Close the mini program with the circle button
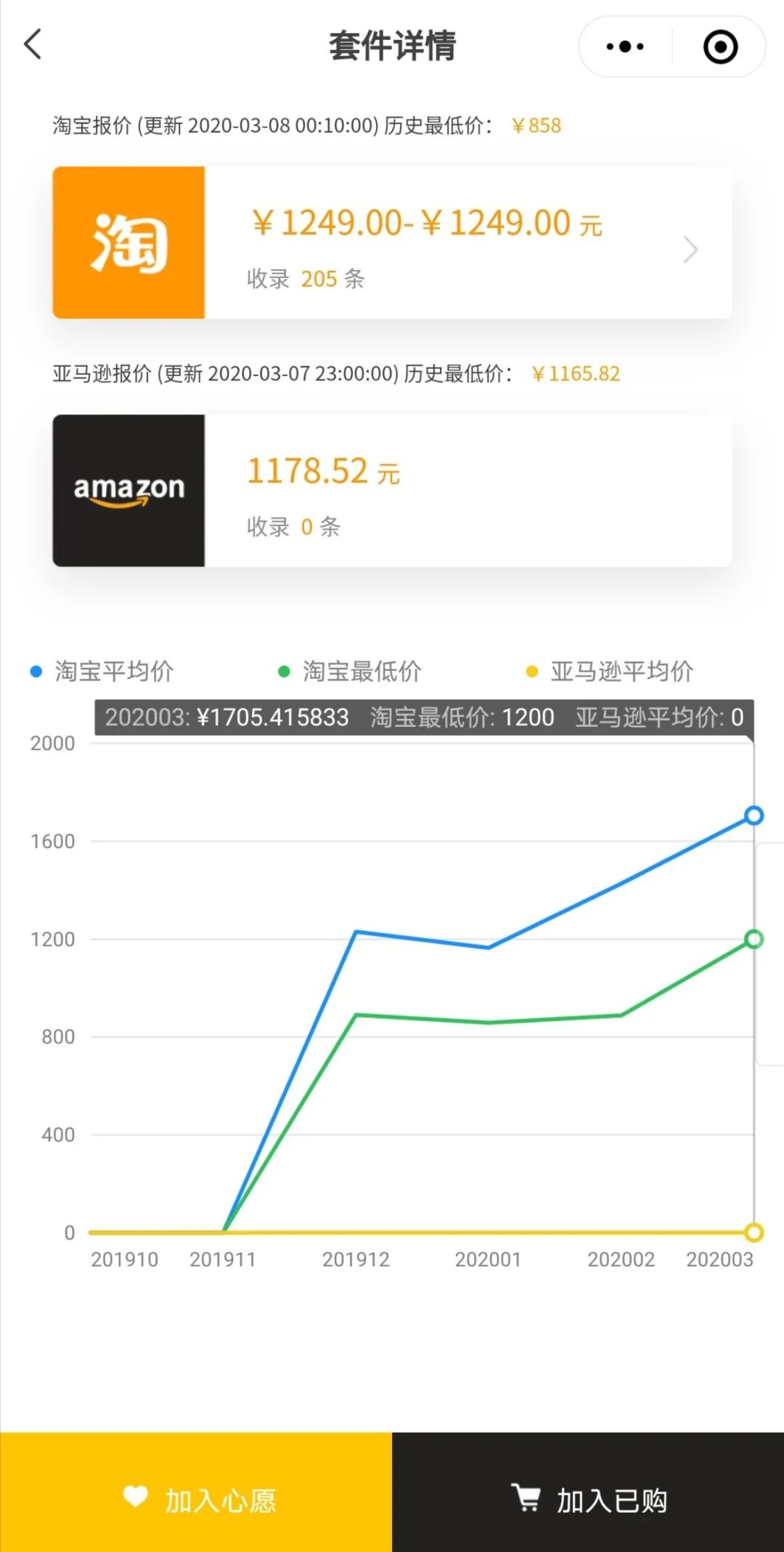Viewport: 784px width, 1552px height. [x=720, y=47]
